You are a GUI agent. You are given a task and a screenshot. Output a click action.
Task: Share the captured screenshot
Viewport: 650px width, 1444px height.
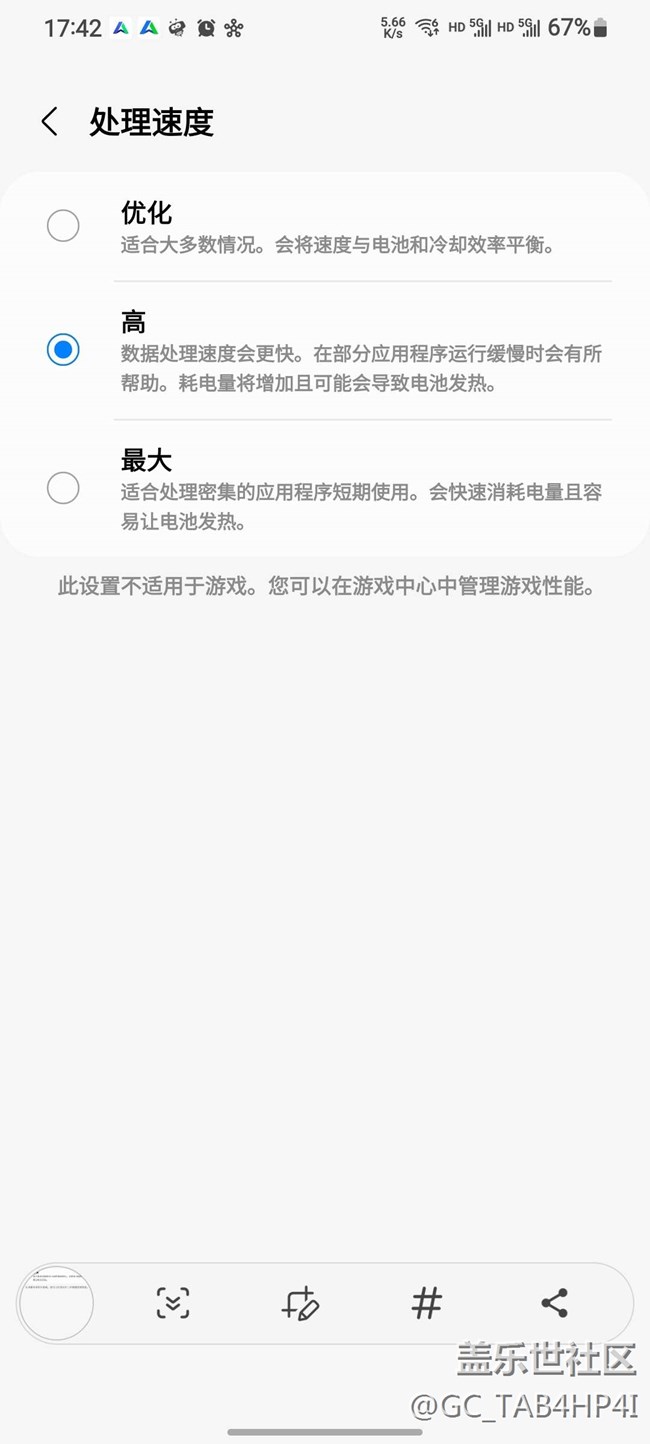tap(554, 1303)
